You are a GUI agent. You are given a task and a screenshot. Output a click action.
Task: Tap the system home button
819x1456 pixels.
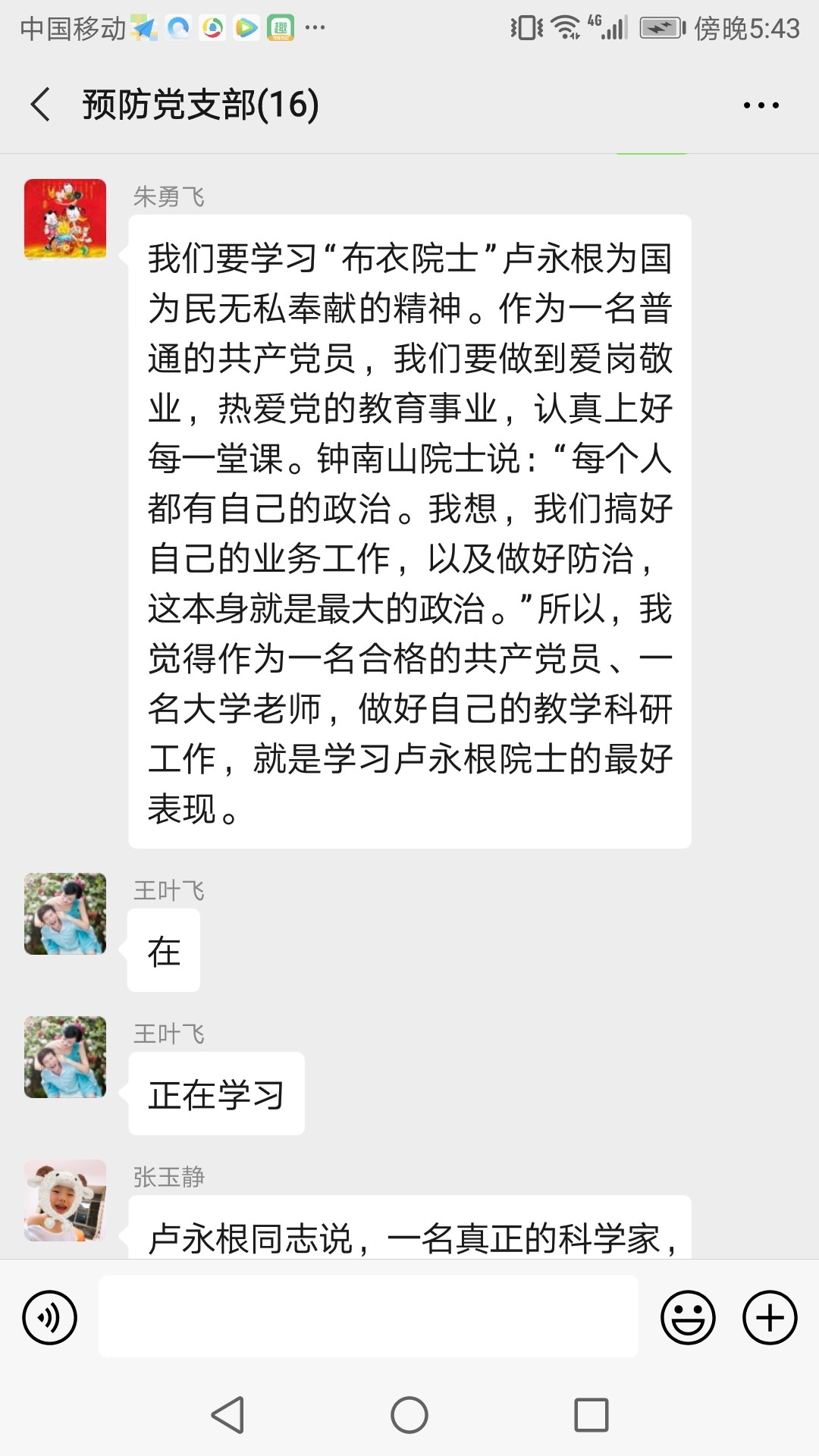coord(409,1415)
